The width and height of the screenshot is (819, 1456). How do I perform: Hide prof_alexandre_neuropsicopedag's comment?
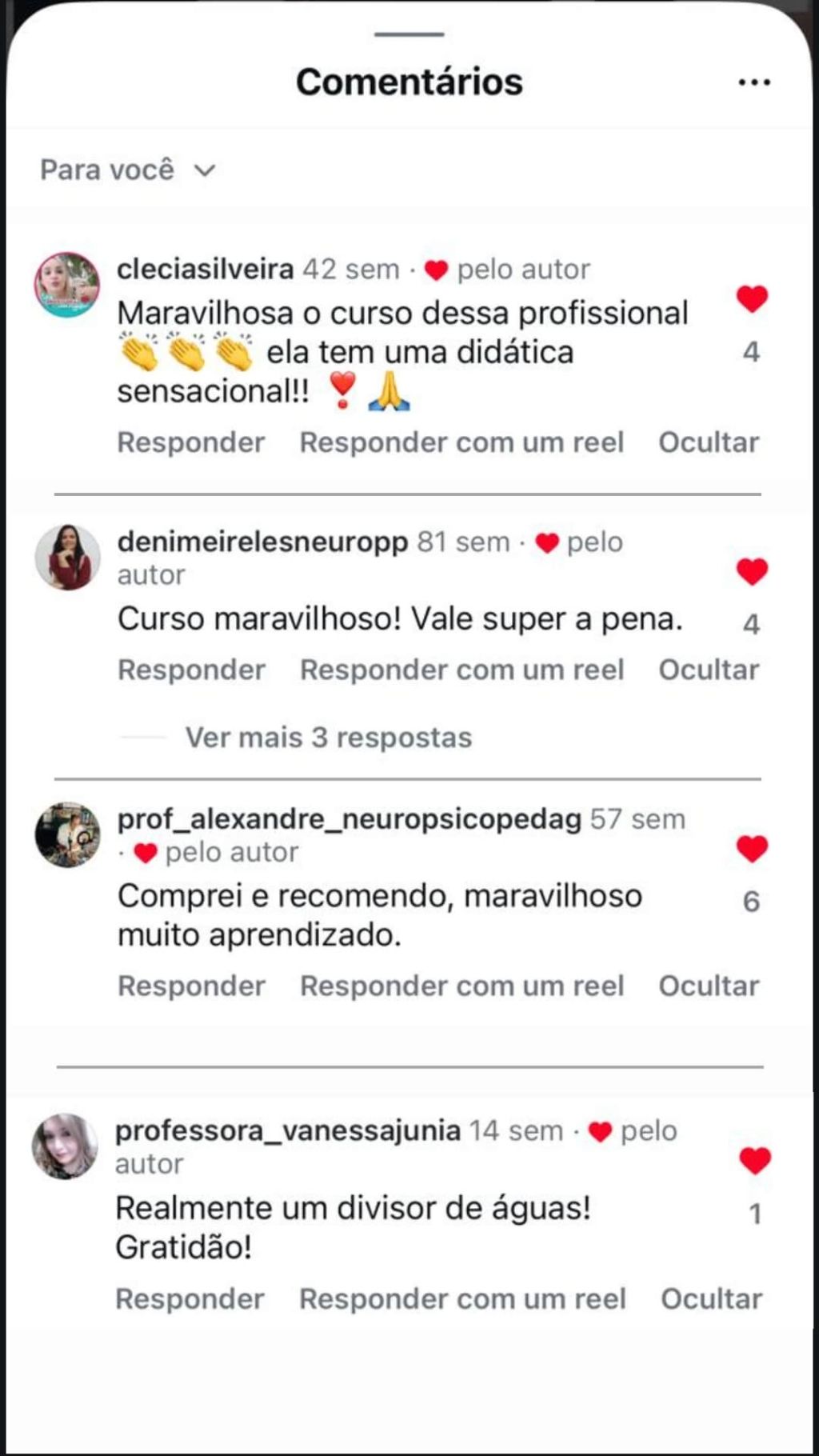point(709,986)
